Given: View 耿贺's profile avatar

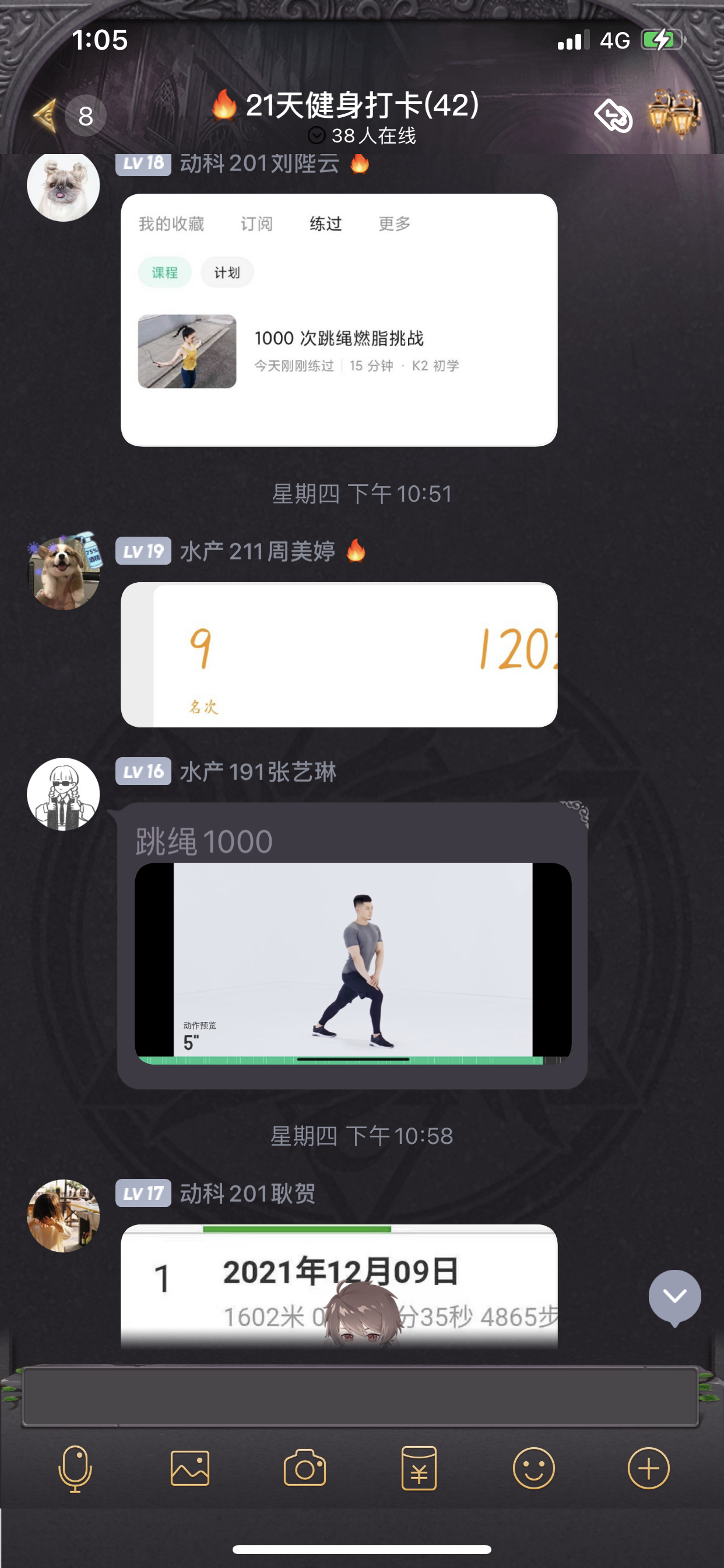Looking at the screenshot, I should pyautogui.click(x=64, y=1216).
